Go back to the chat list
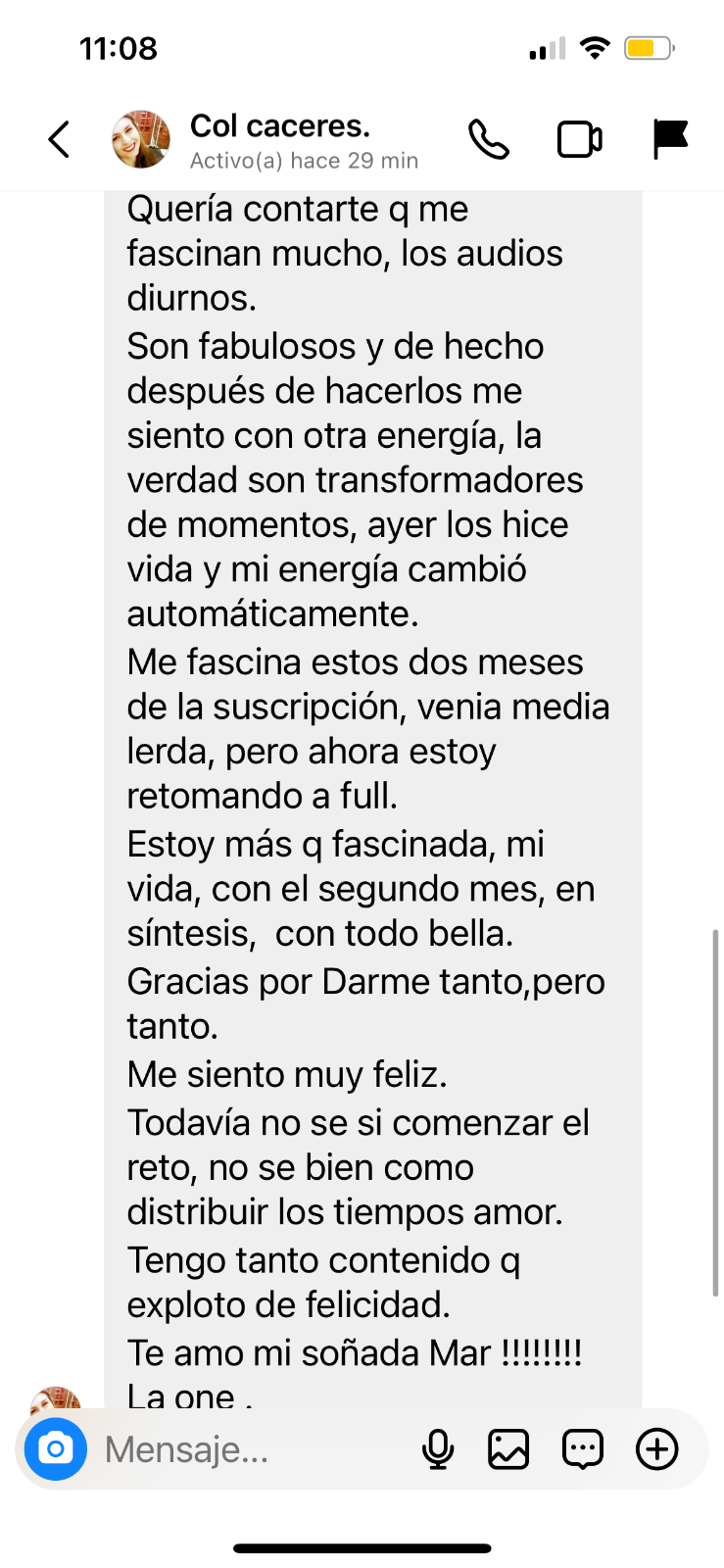 click(x=60, y=139)
